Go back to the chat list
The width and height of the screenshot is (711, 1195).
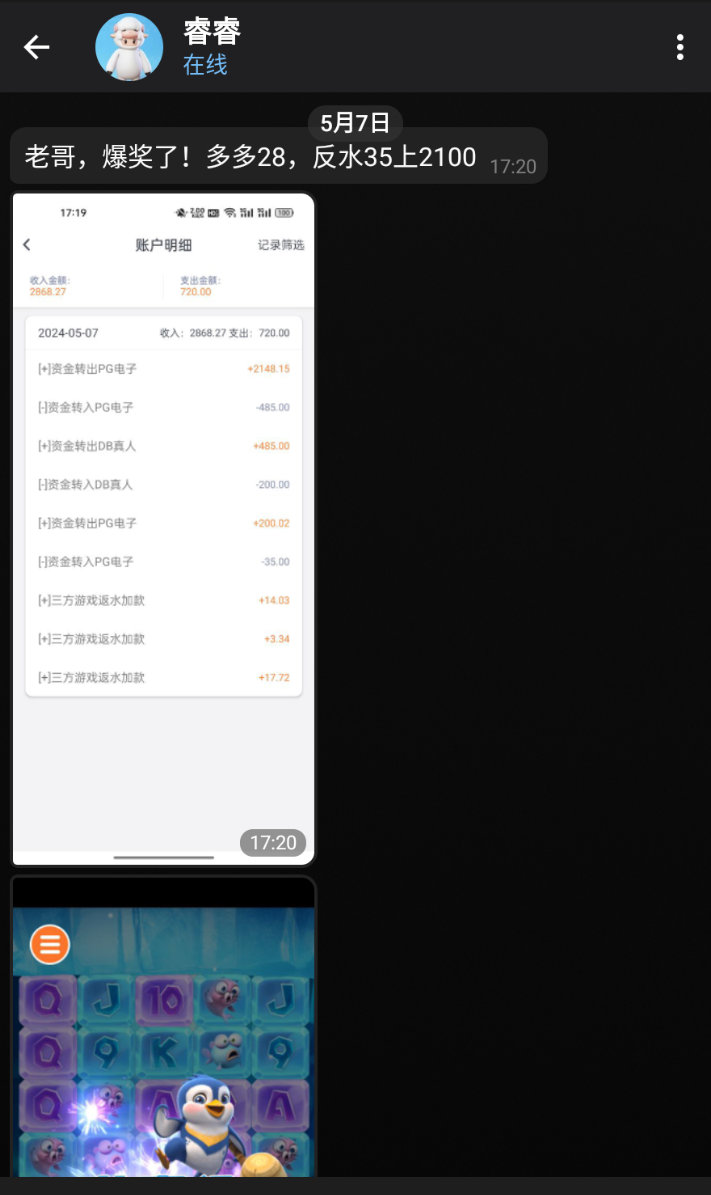click(x=37, y=47)
